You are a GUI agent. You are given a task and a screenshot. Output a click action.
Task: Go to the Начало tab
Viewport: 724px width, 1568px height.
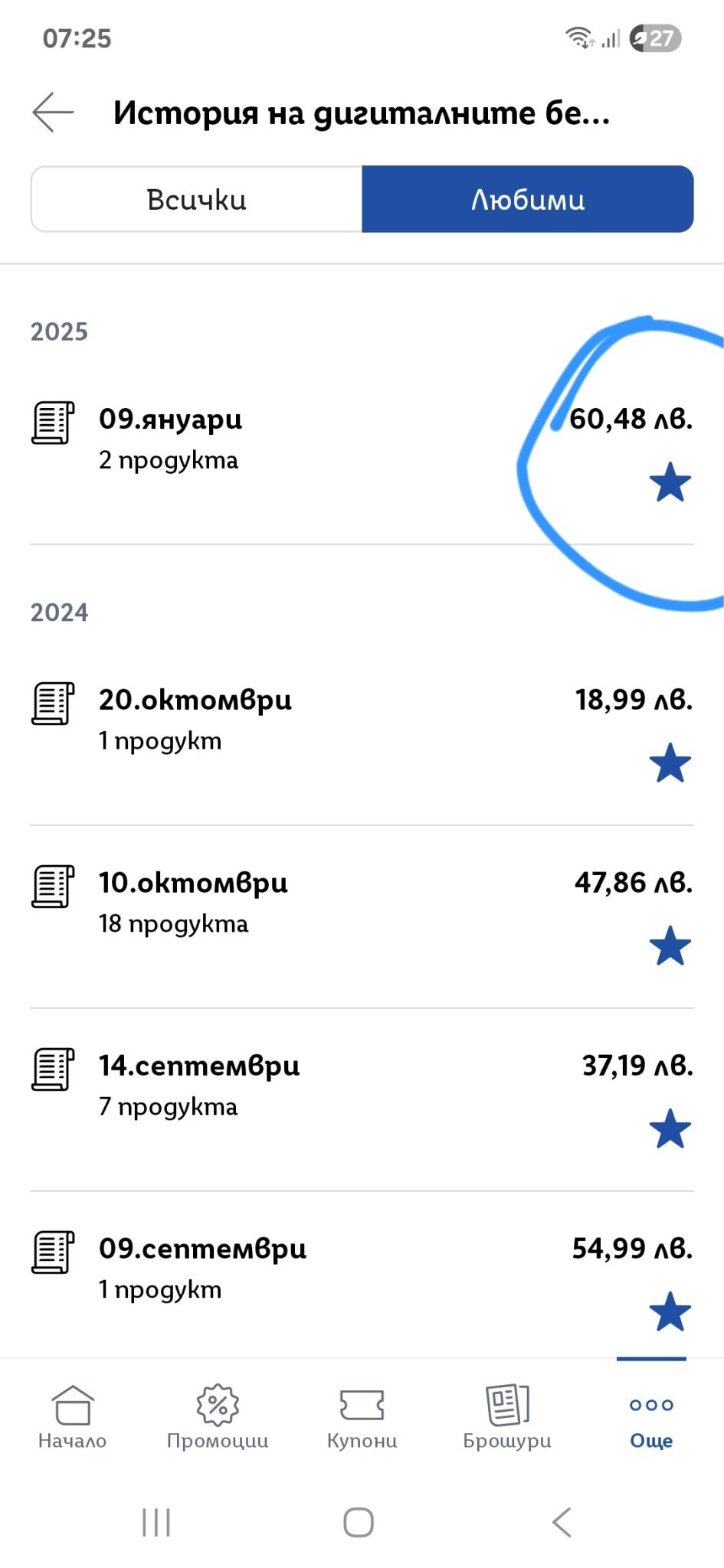click(x=72, y=1417)
